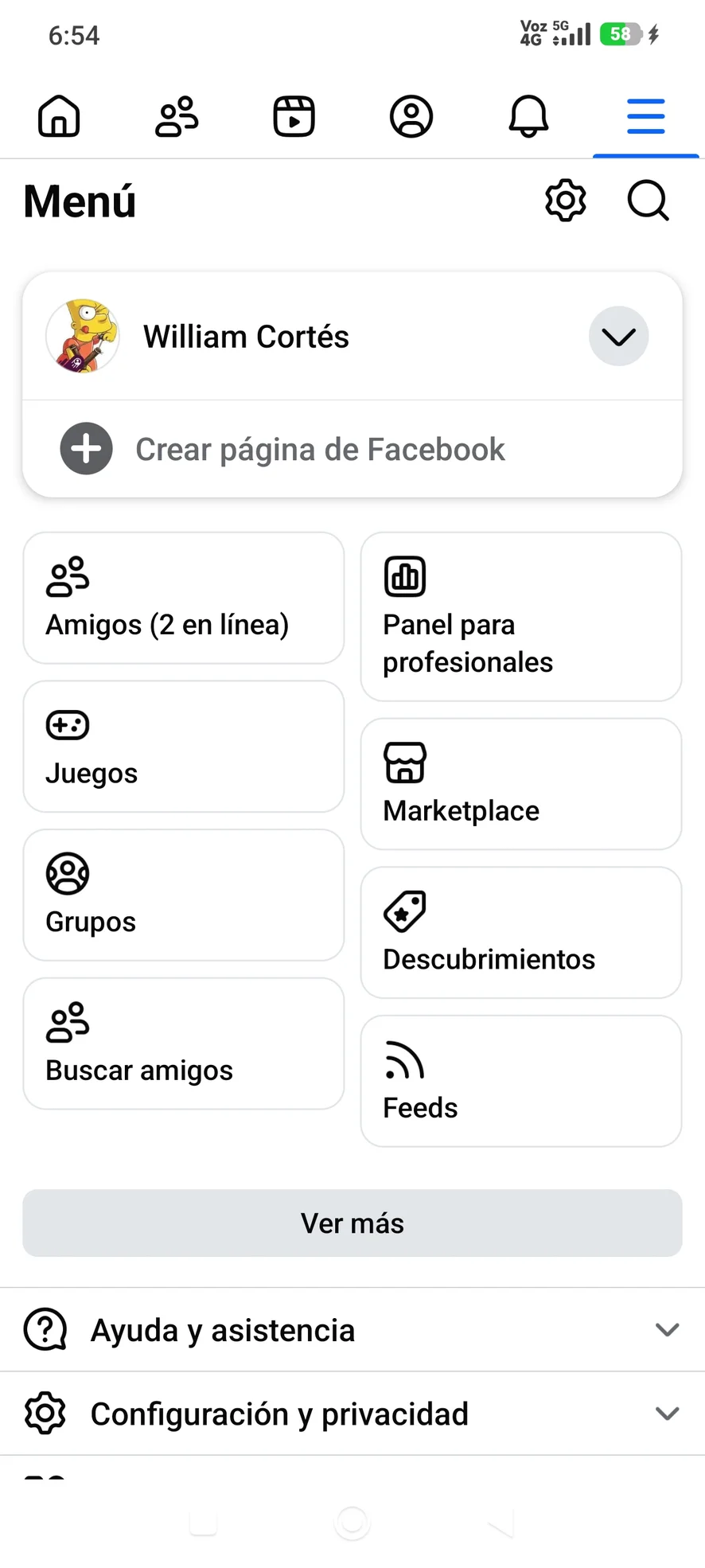Screen dimensions: 705x1568
Task: Open William Cortés profile
Action: pos(247,337)
